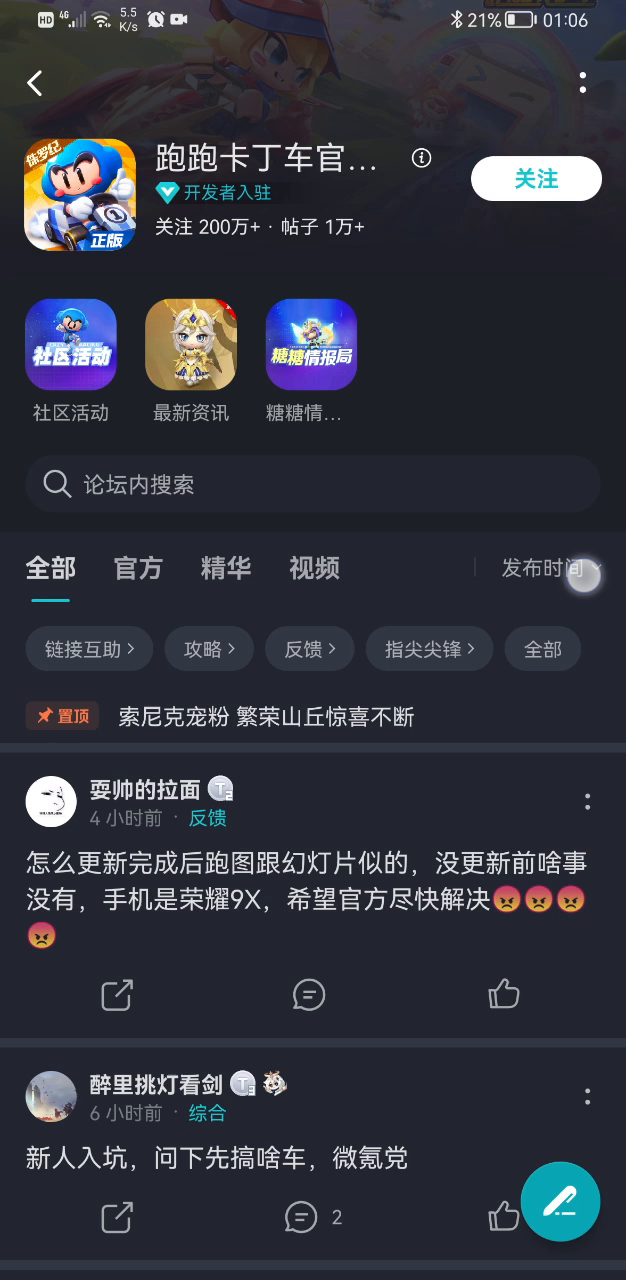View forum info via the ⓘ icon

[422, 158]
